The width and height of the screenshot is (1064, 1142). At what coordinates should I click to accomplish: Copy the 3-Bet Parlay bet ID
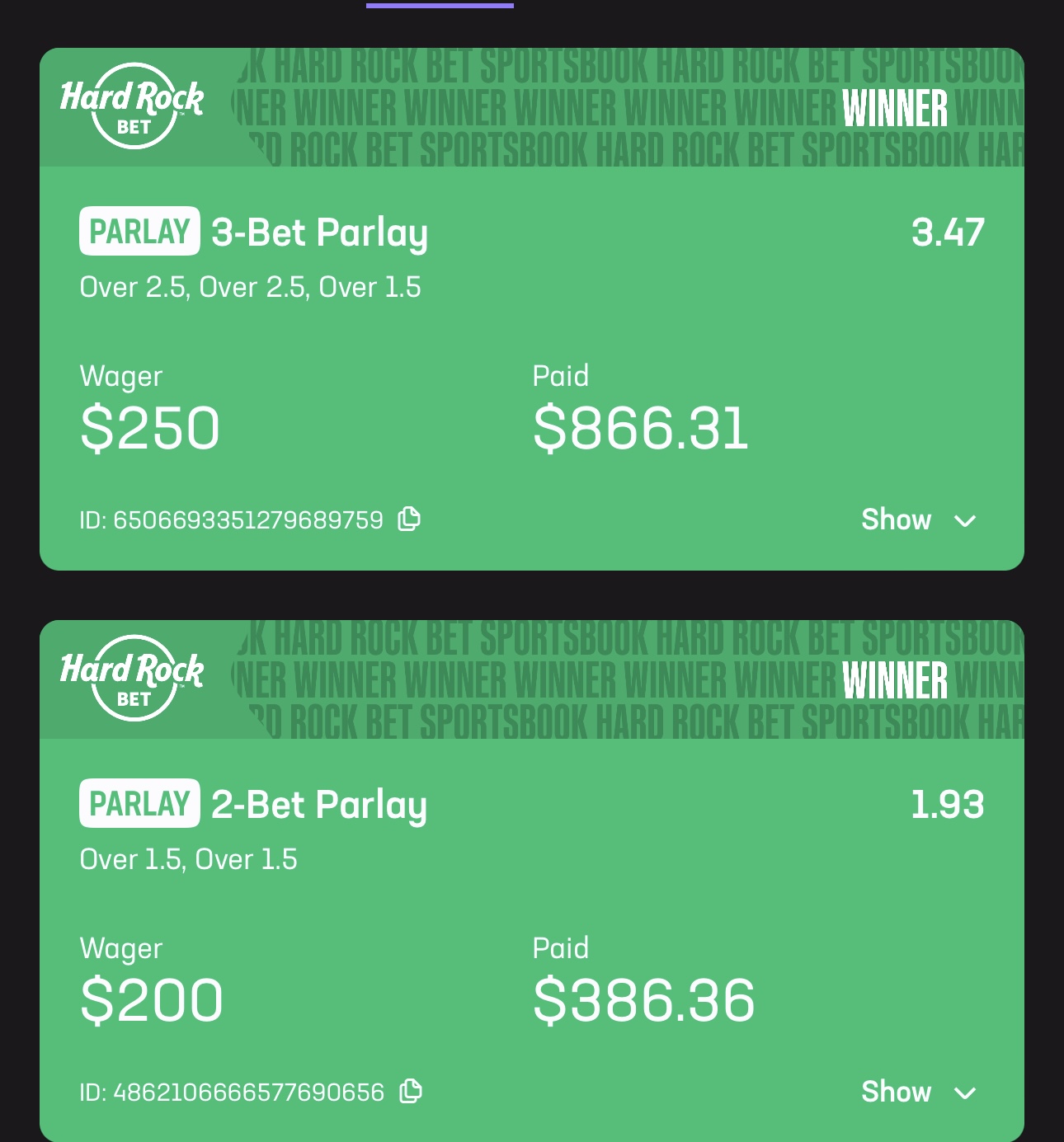(x=409, y=519)
